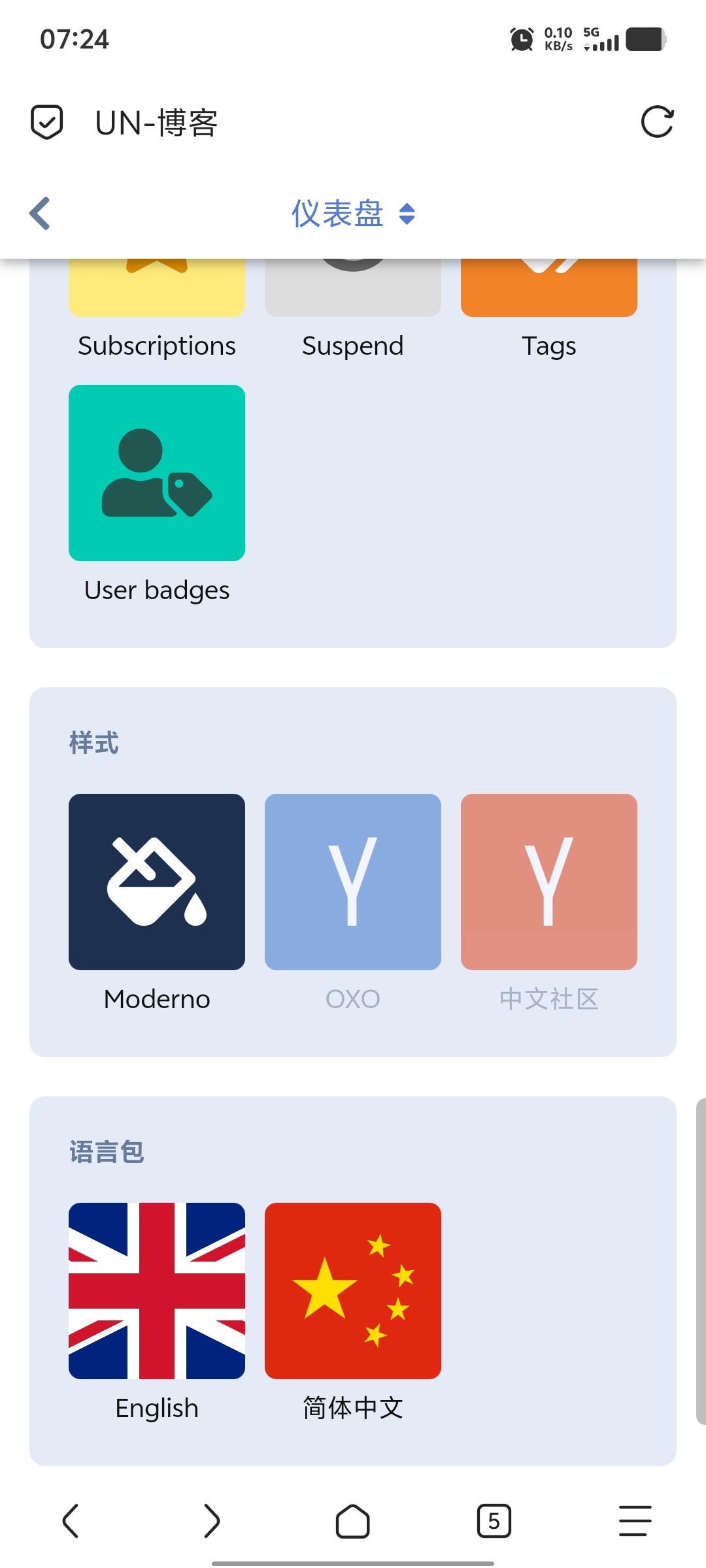Open the browser hamburger menu

click(635, 1521)
